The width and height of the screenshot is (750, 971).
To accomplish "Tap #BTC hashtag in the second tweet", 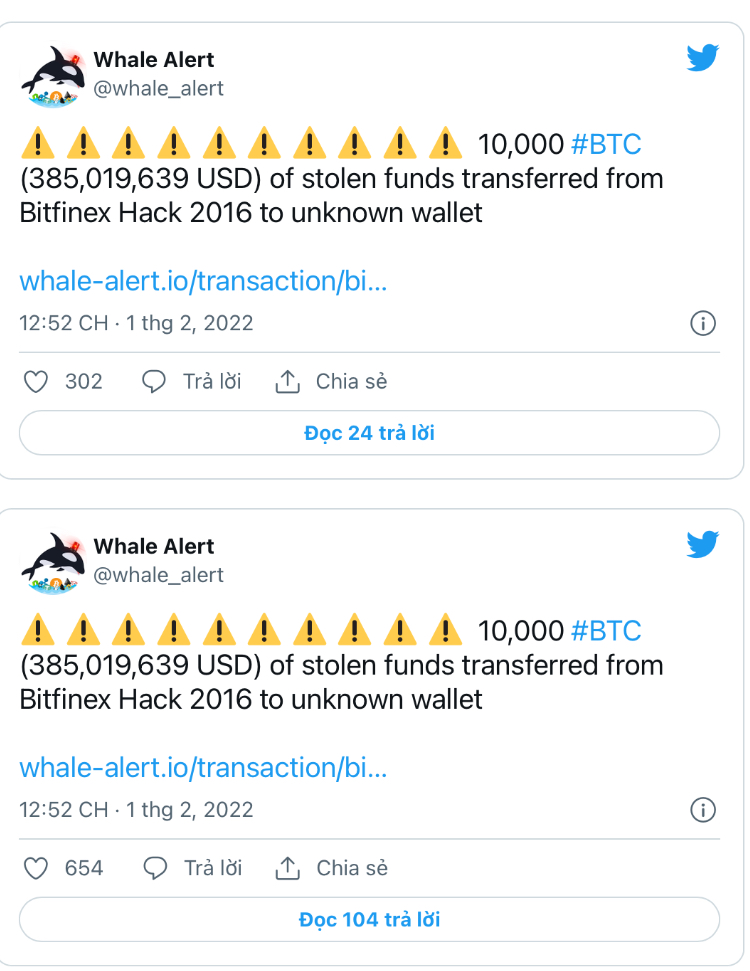I will tap(606, 631).
